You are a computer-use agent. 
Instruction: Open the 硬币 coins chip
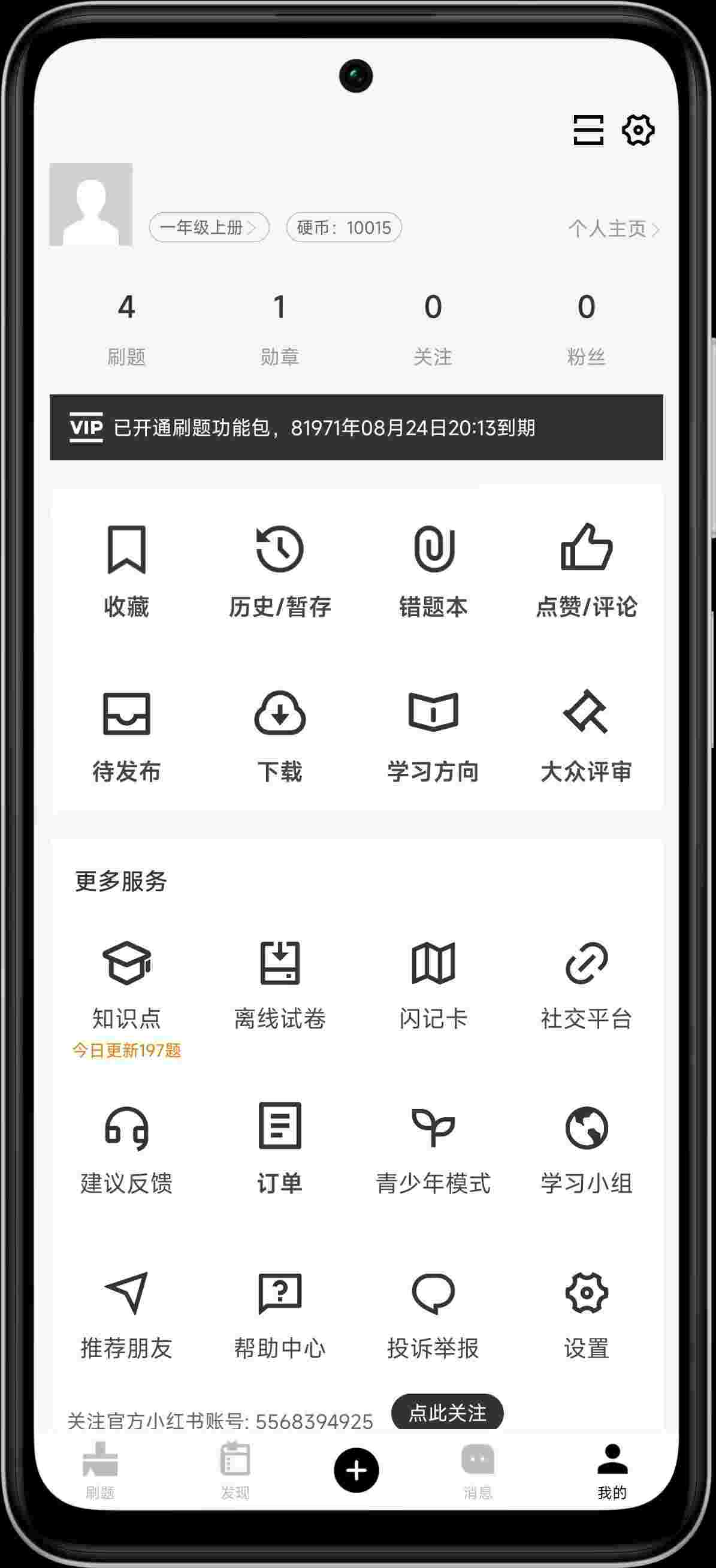click(344, 228)
